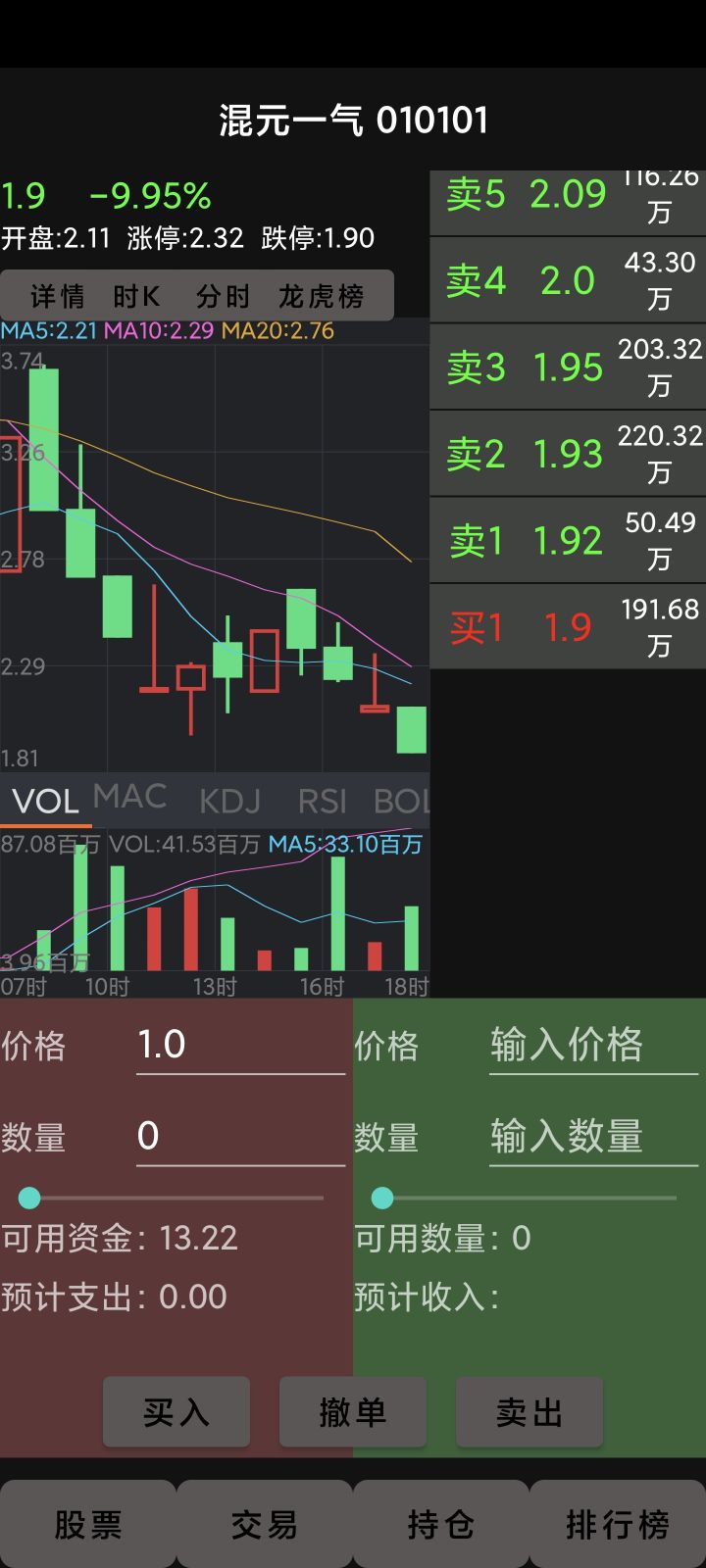Switch to 分时 chart
706x1568 pixels.
pos(223,296)
